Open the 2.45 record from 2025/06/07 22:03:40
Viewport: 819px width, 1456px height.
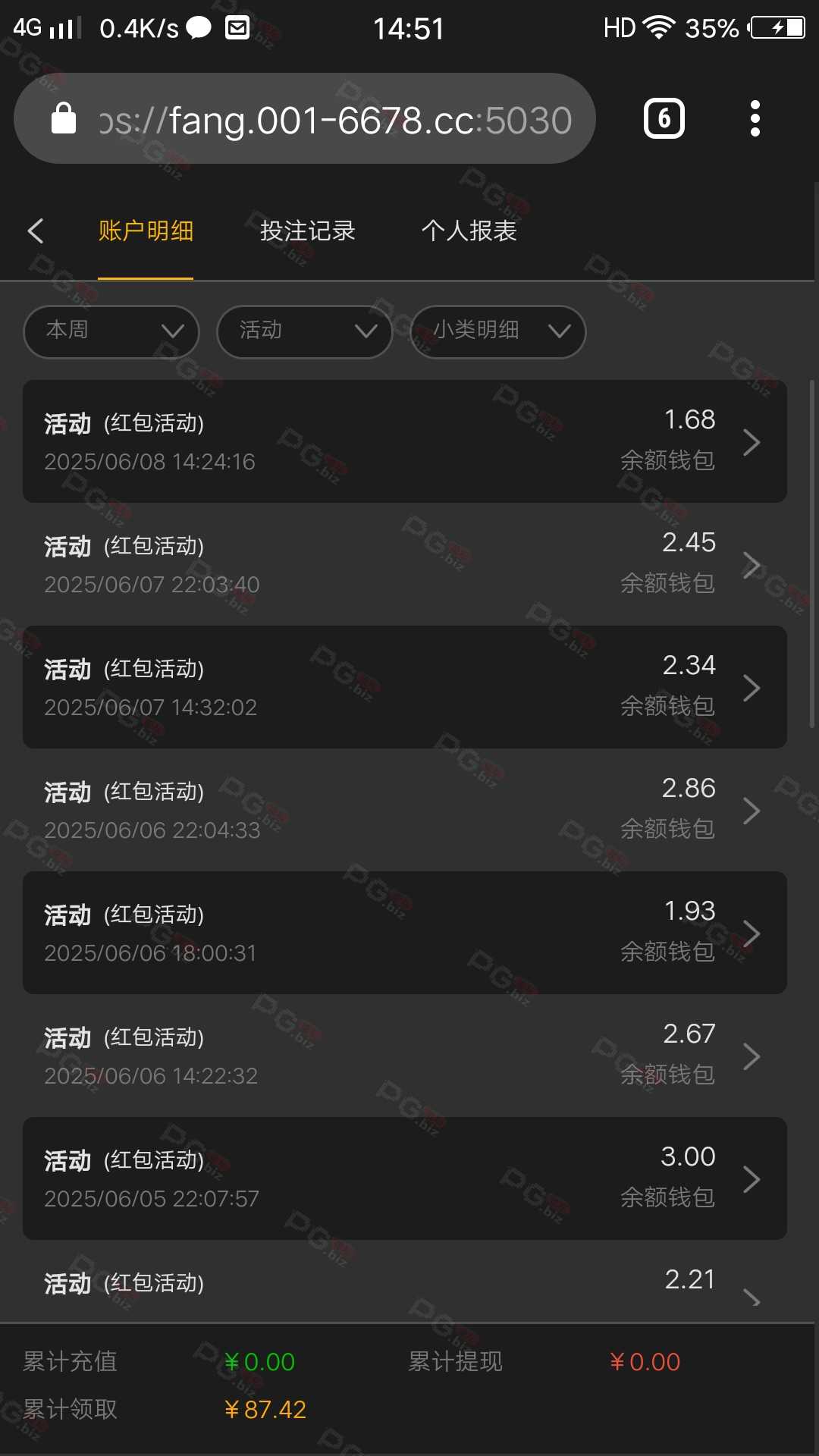pos(405,564)
